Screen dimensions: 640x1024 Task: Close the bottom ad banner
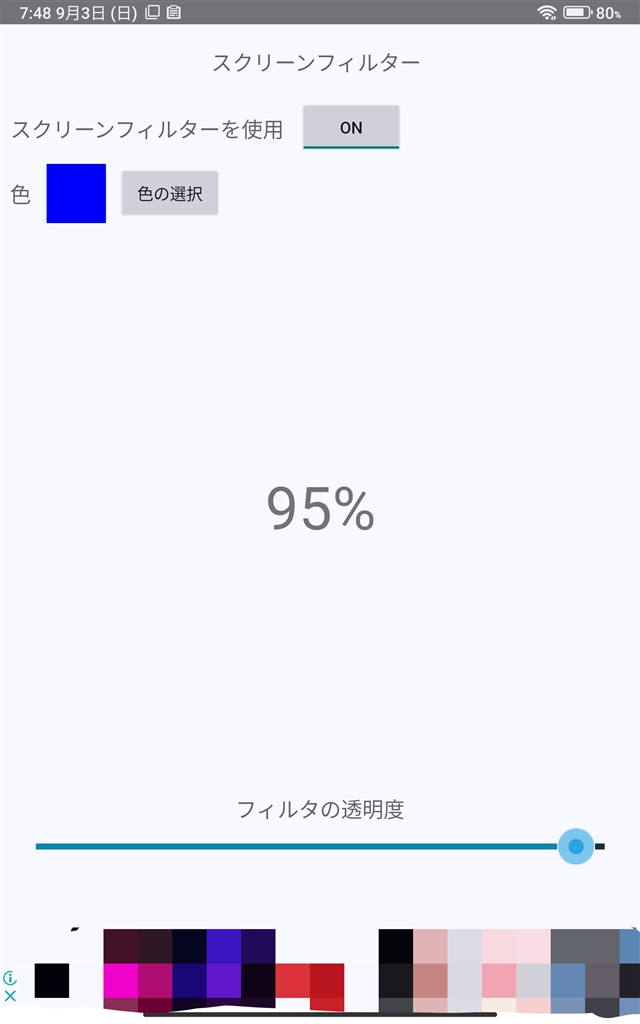pyautogui.click(x=10, y=996)
